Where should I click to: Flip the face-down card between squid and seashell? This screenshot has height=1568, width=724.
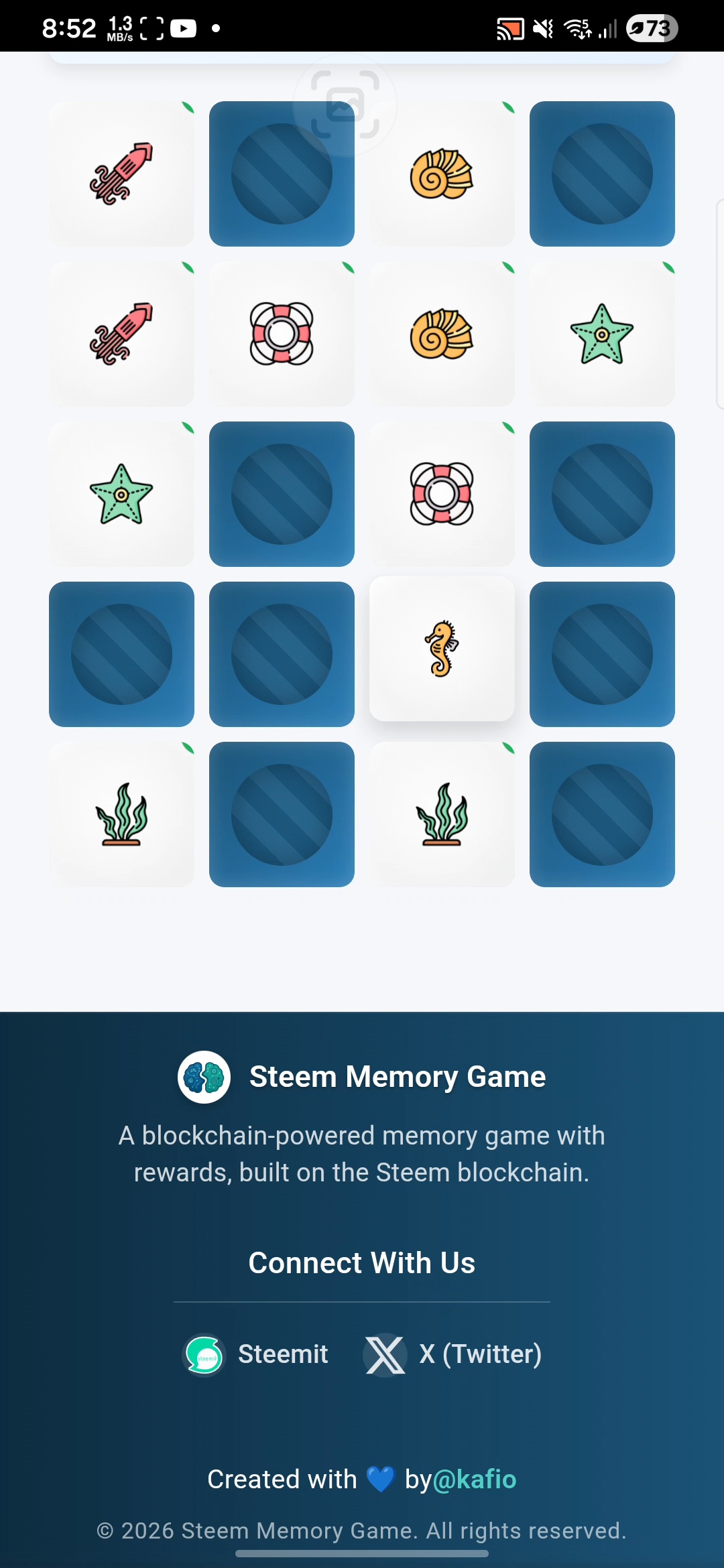282,201
